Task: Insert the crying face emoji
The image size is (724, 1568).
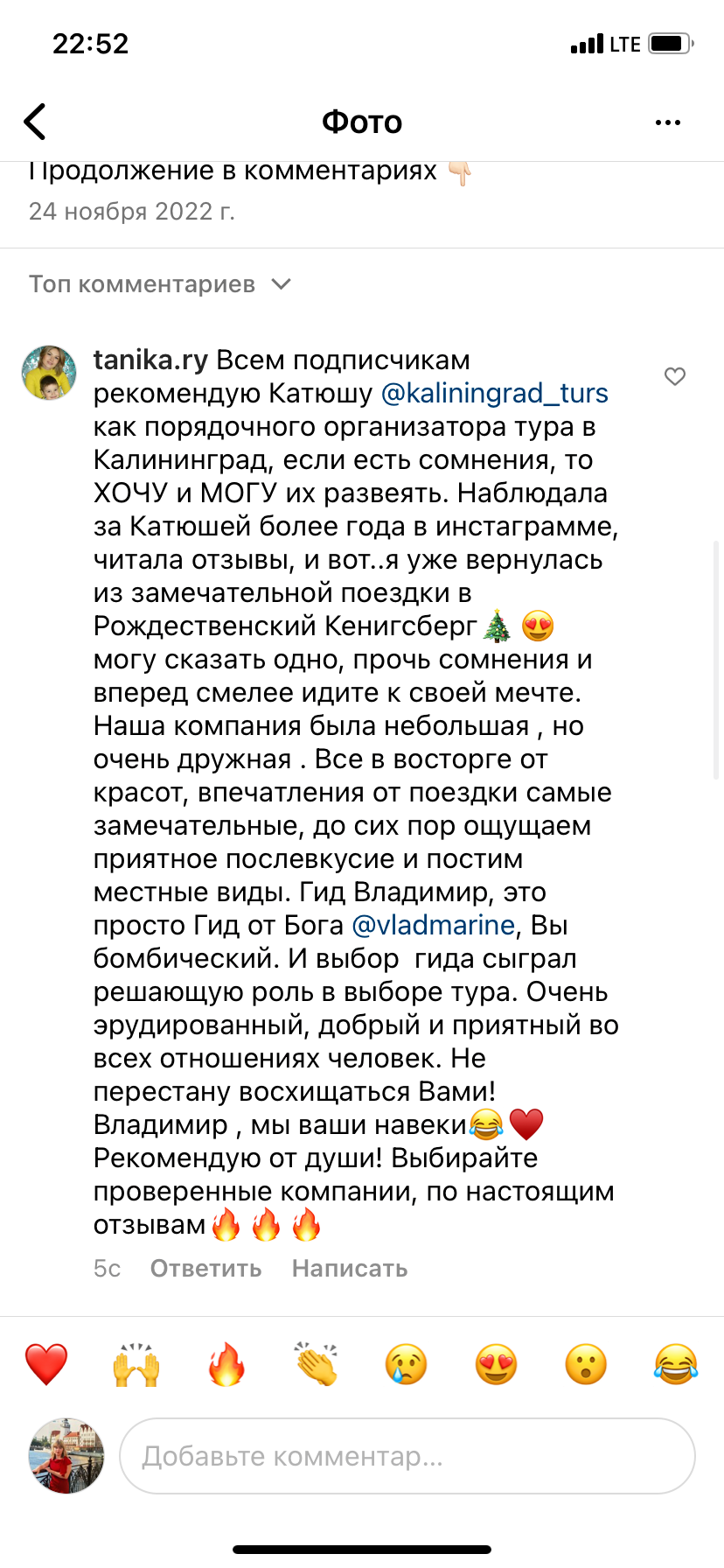Action: pyautogui.click(x=407, y=1364)
